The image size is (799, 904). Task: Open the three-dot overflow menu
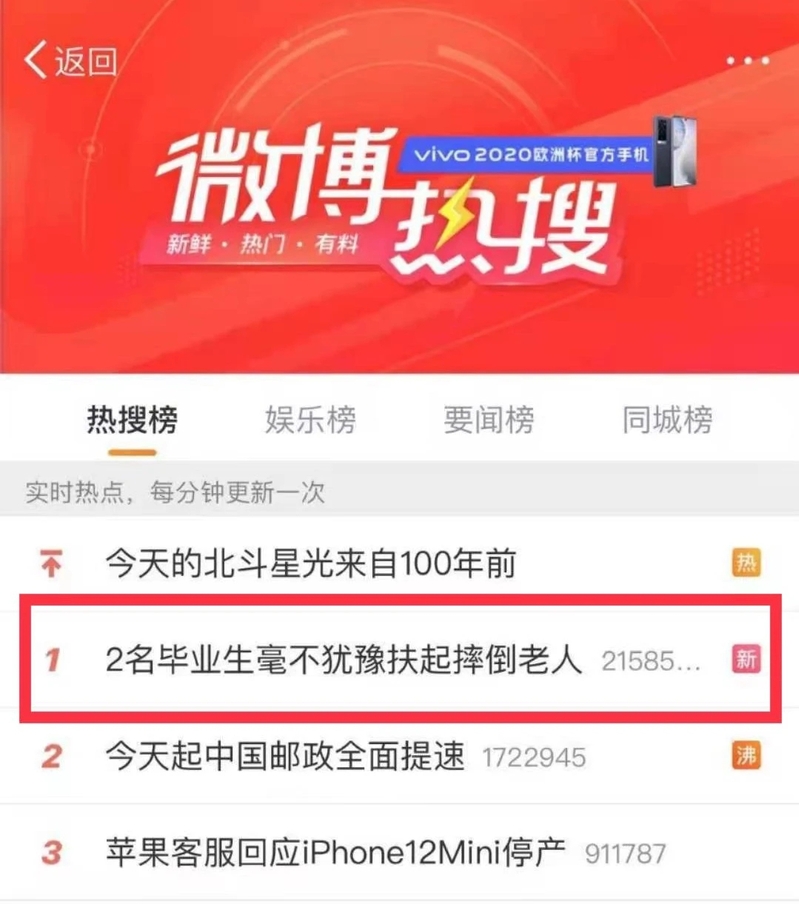(747, 61)
